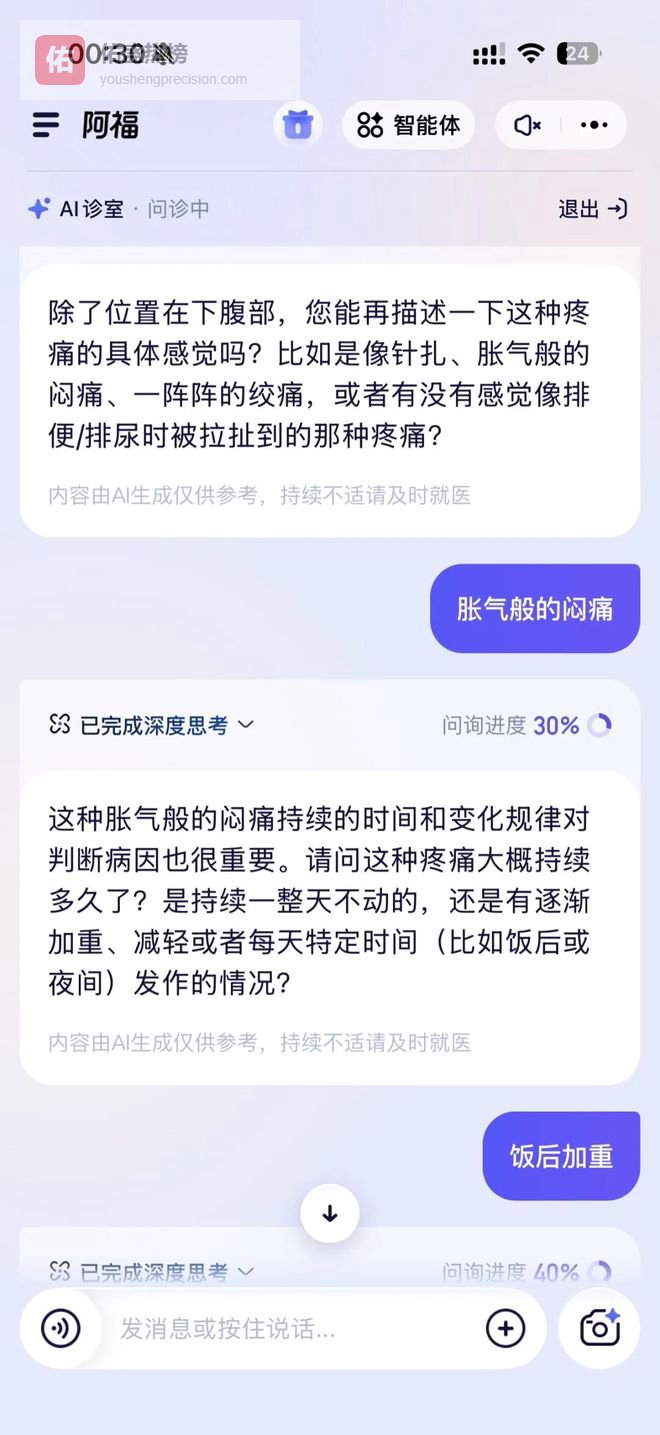Jump to latest message with down arrow
This screenshot has height=1435, width=660.
330,1214
